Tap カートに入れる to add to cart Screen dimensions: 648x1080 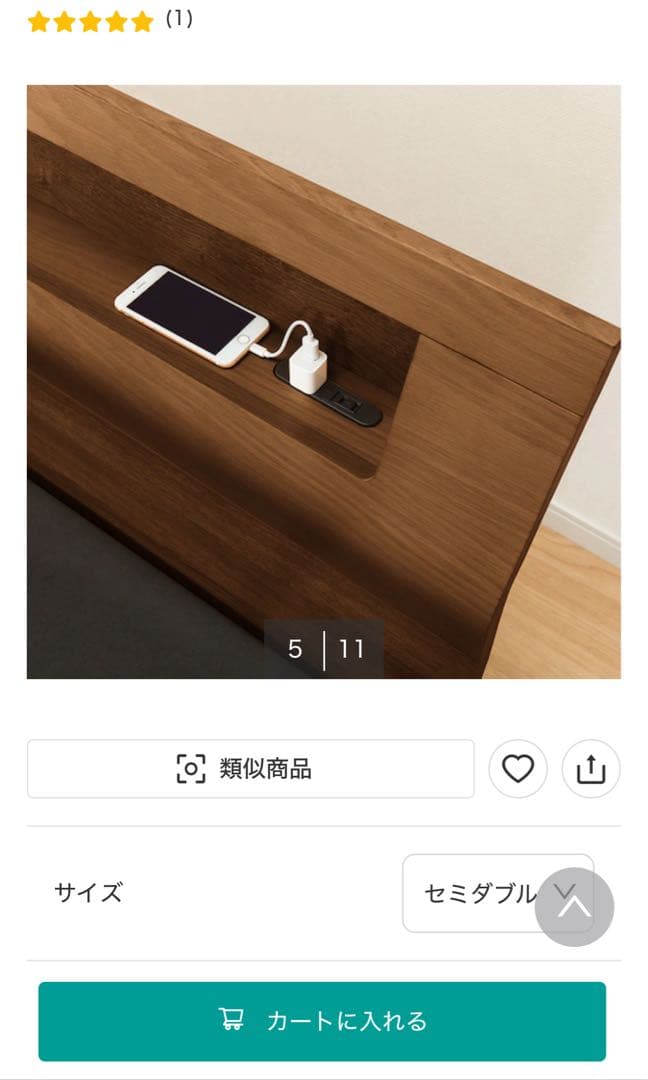pos(322,1021)
